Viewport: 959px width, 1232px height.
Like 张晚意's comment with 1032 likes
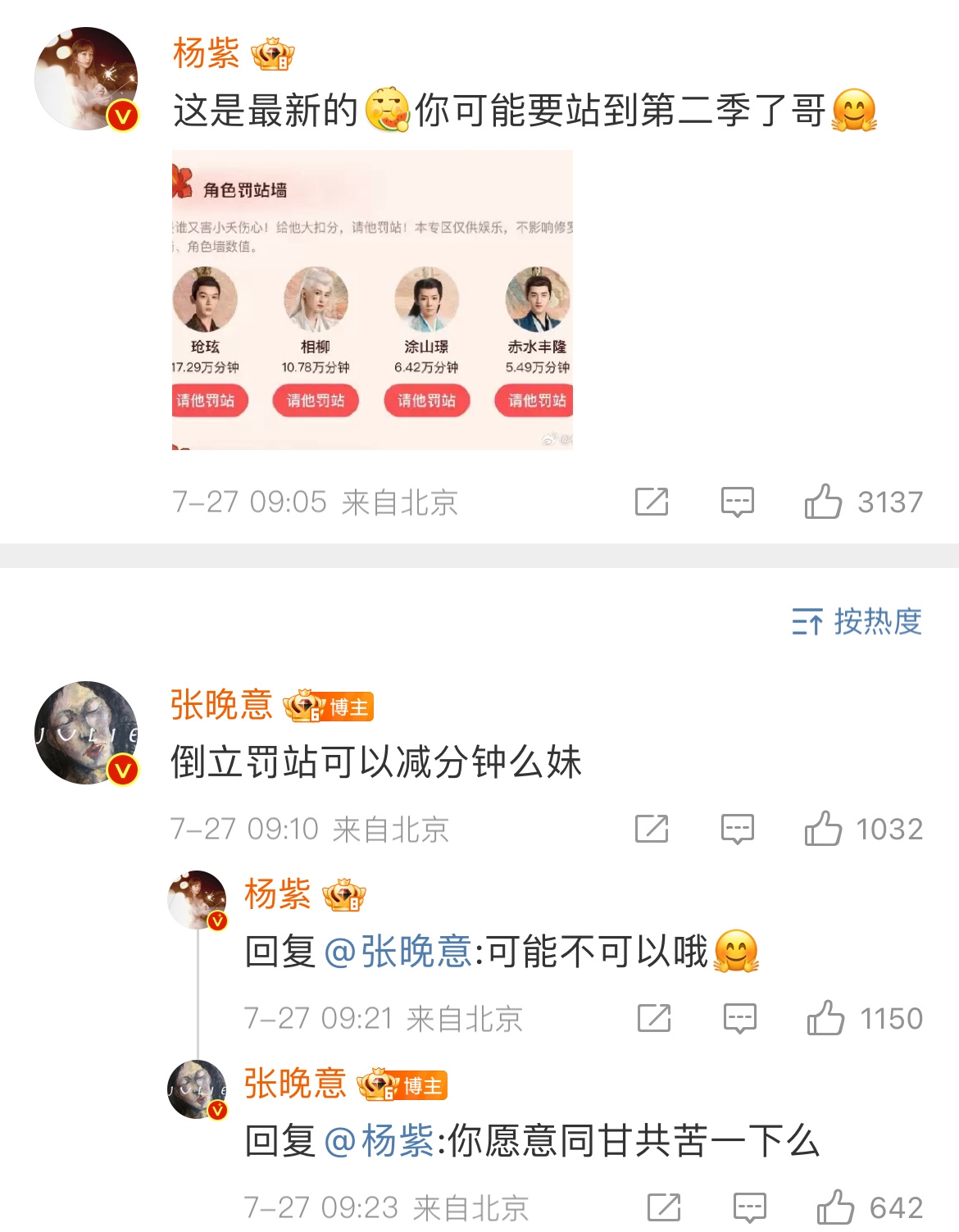point(824,829)
